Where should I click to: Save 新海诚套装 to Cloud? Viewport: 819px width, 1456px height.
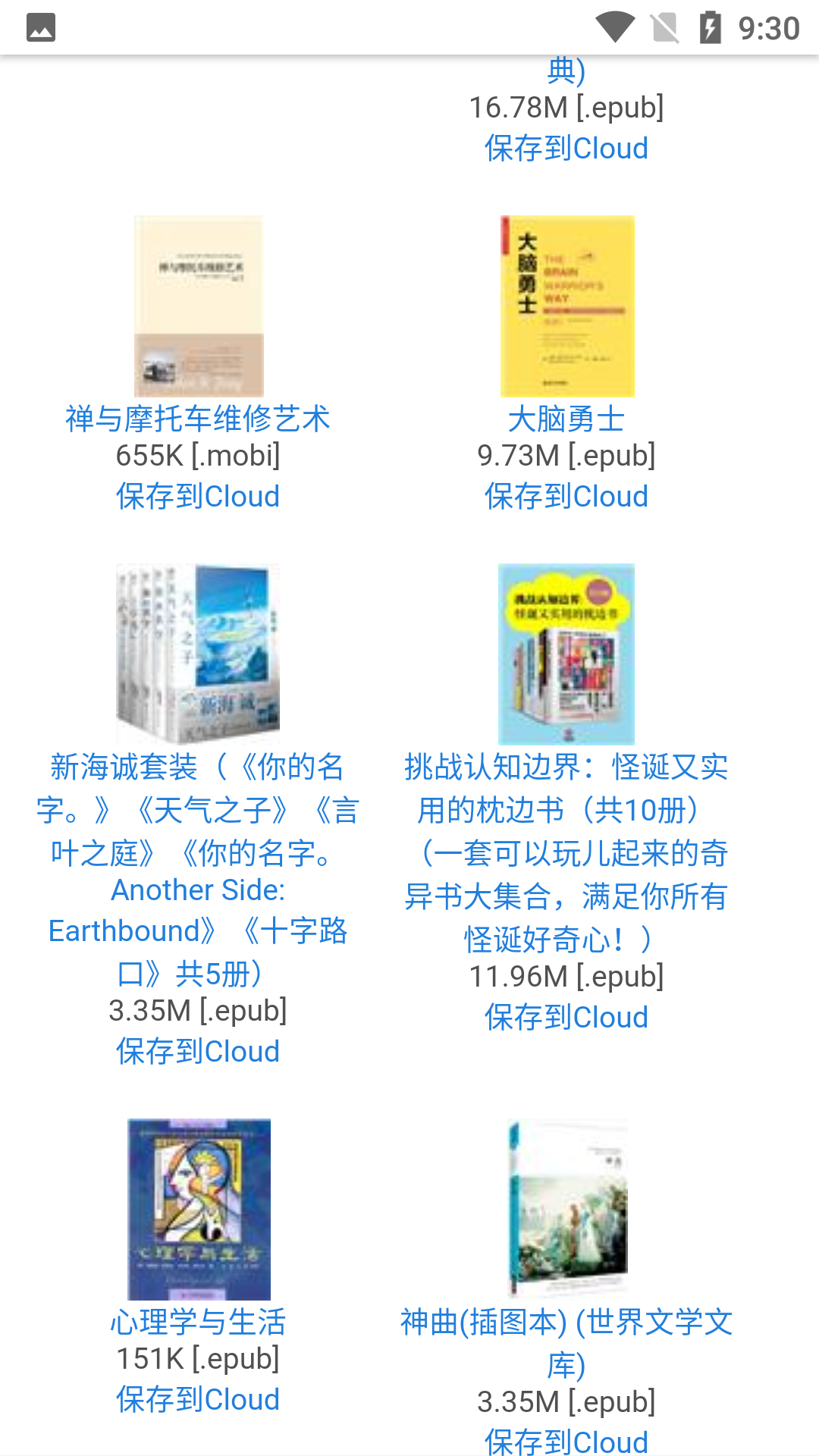click(x=197, y=1052)
